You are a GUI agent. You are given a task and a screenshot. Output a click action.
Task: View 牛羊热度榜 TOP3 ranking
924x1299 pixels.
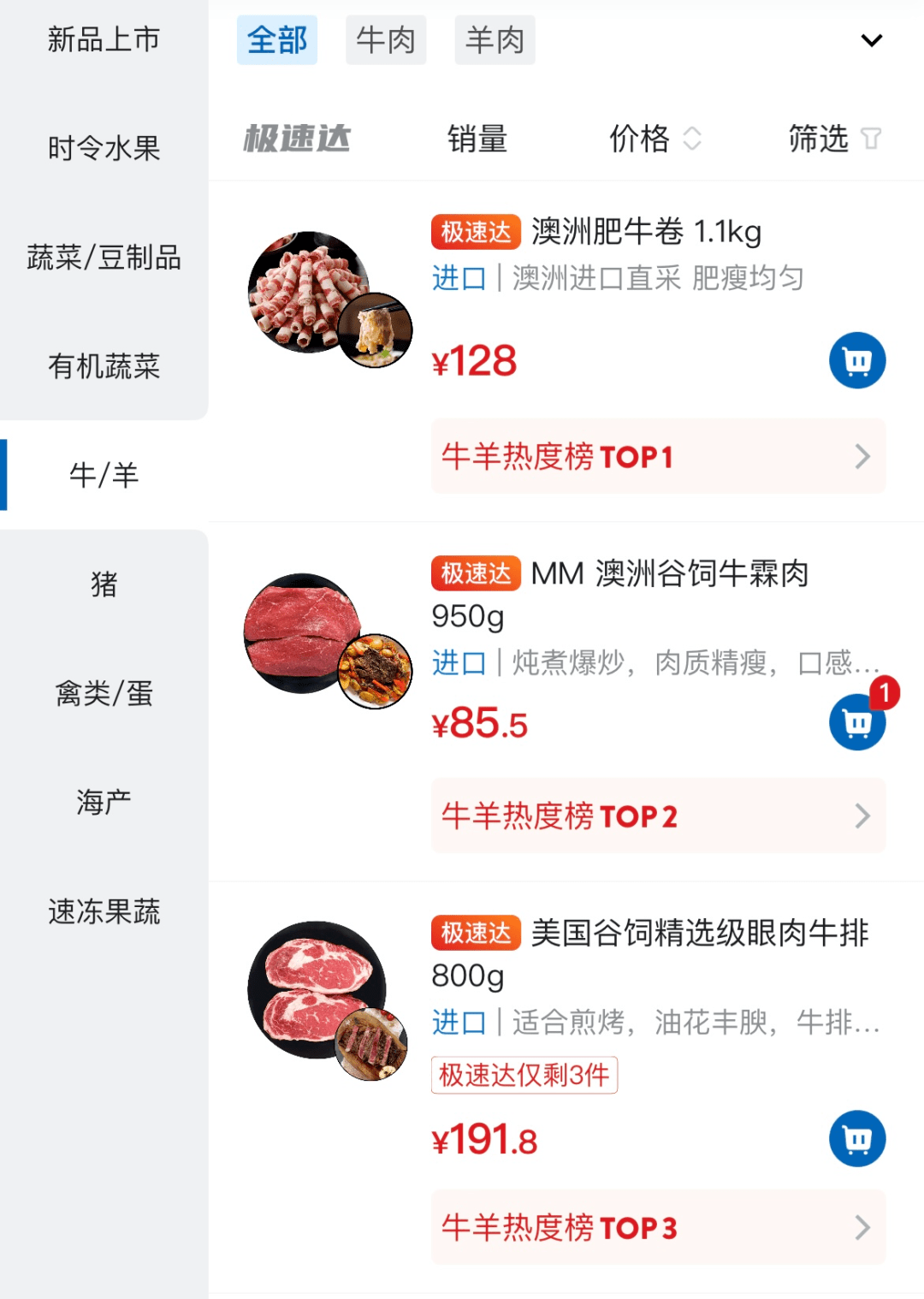658,1227
